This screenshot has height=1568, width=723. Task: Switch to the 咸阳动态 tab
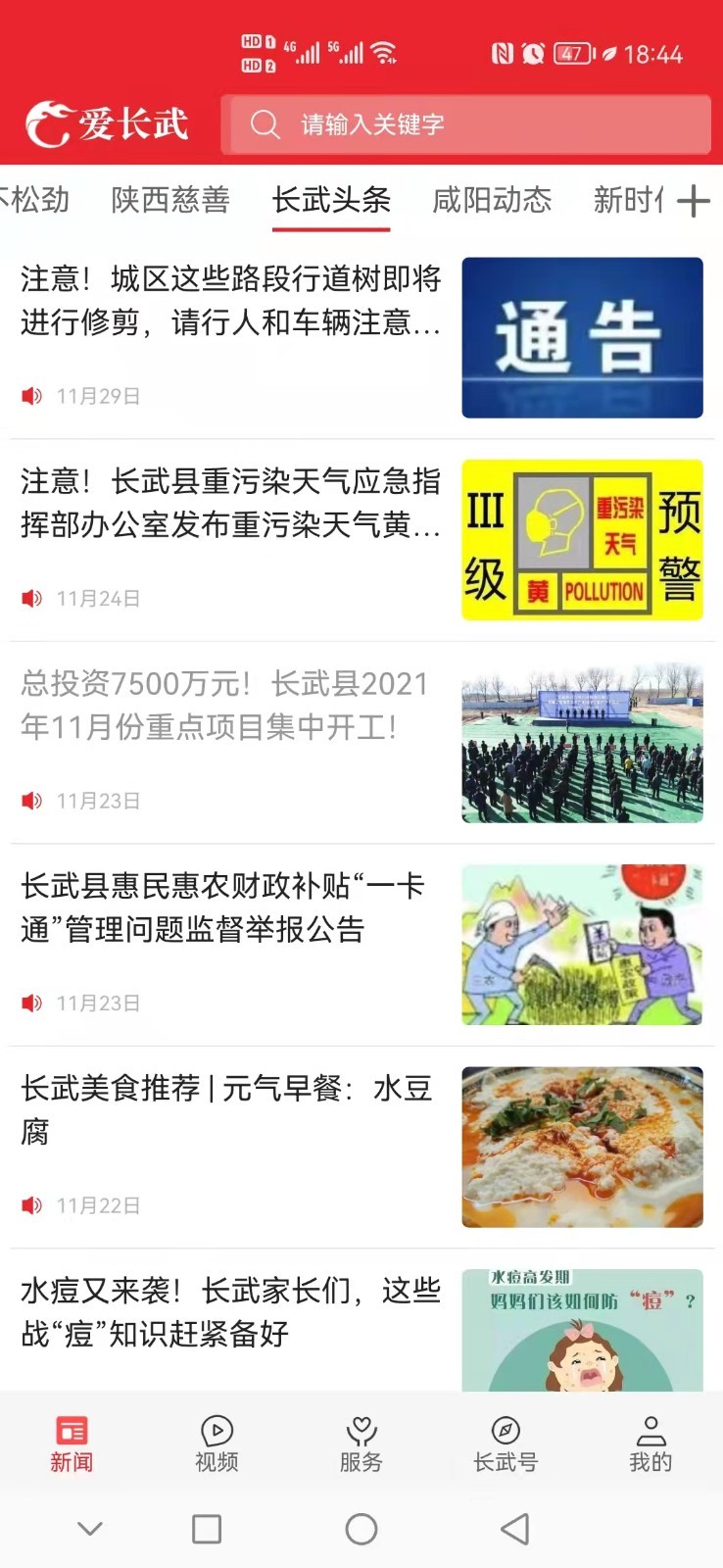(x=492, y=200)
